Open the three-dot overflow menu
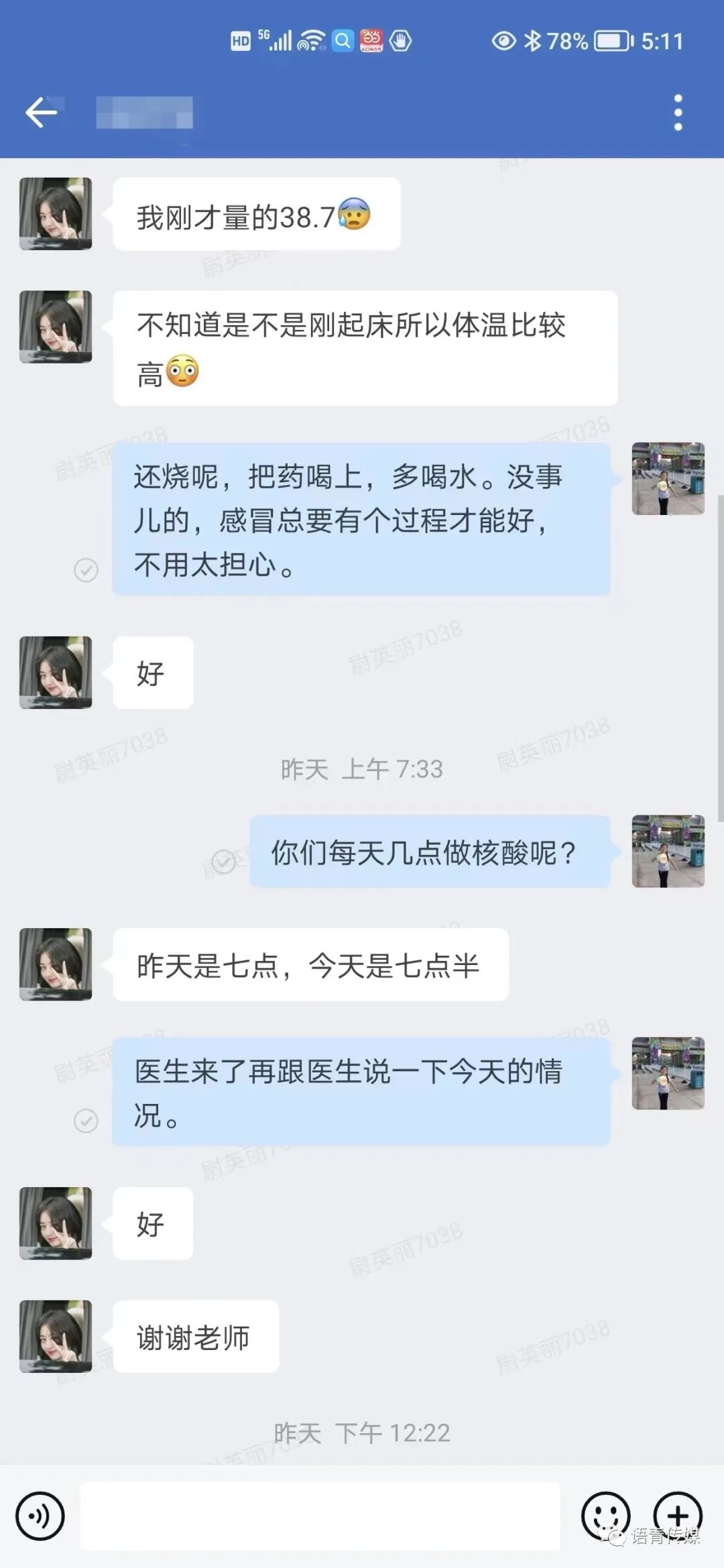 tap(678, 112)
